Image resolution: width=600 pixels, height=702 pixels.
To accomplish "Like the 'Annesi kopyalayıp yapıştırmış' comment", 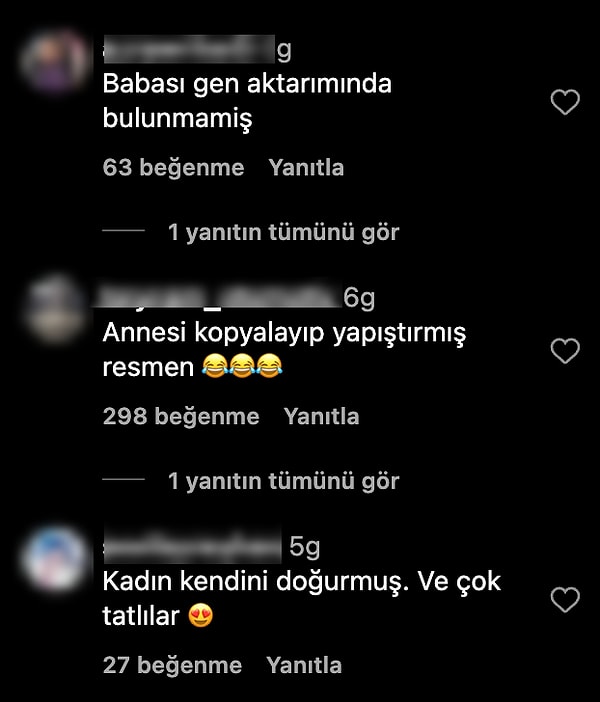I will 566,351.
